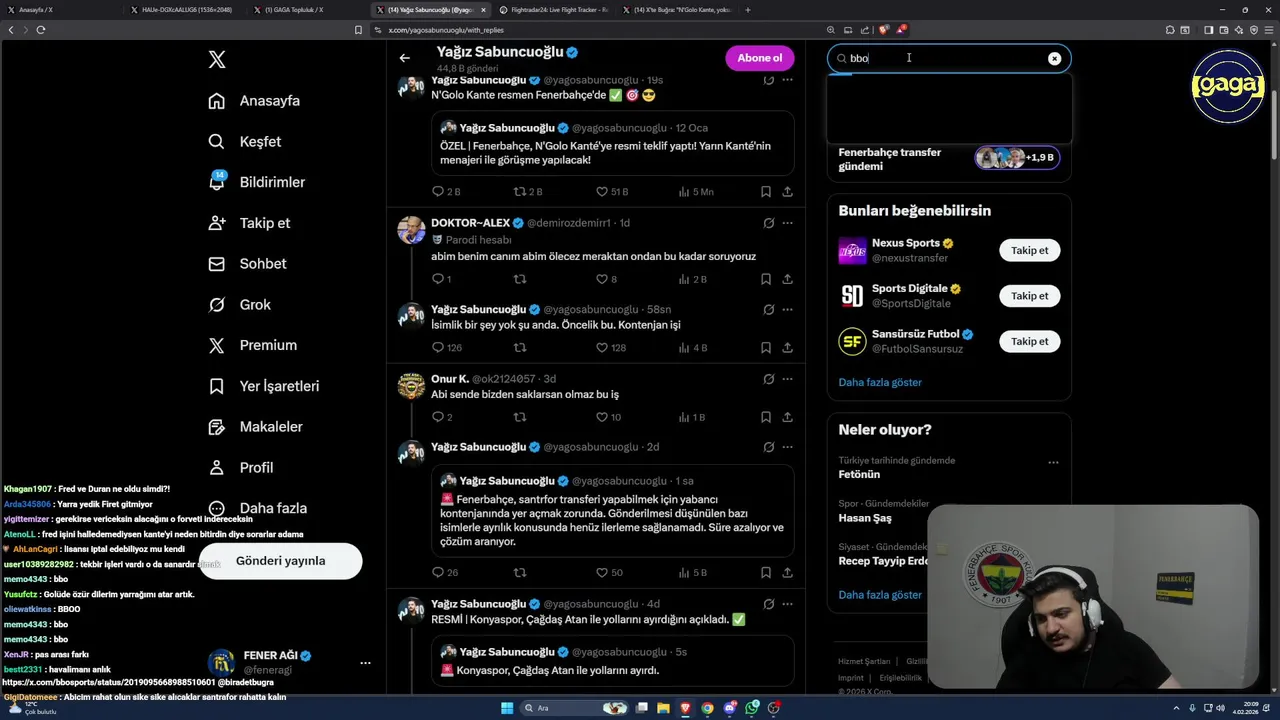Open Daha fazla göster under suggested accounts
Viewport: 1280px width, 720px height.
pos(880,382)
